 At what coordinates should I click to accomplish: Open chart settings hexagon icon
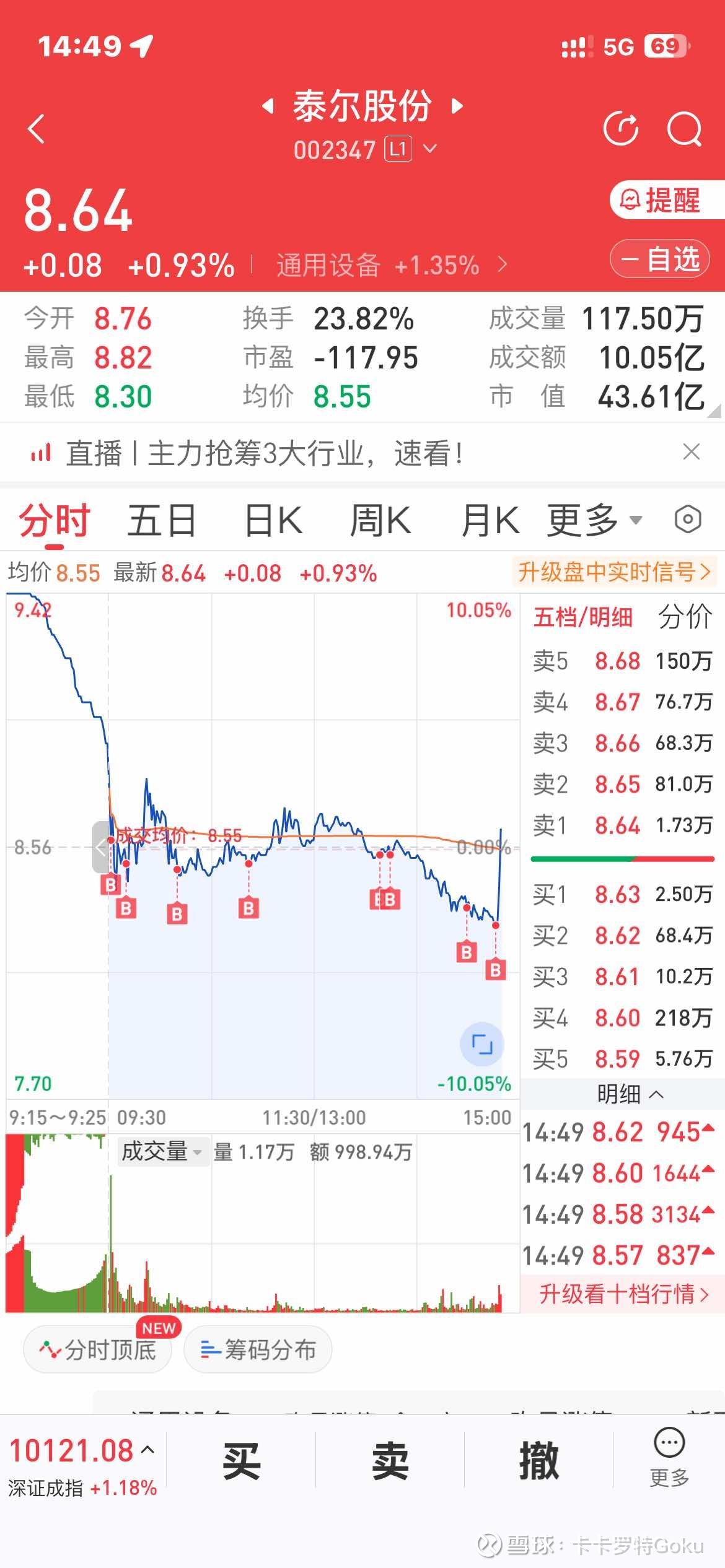pos(688,519)
